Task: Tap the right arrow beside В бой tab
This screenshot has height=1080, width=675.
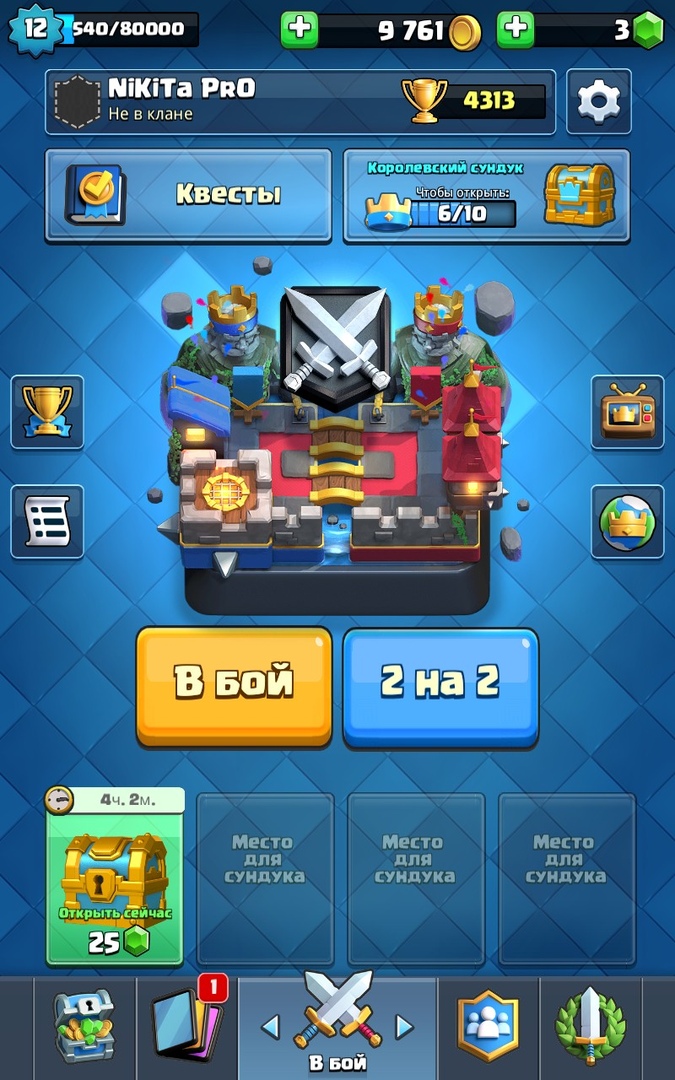Action: pyautogui.click(x=404, y=1027)
